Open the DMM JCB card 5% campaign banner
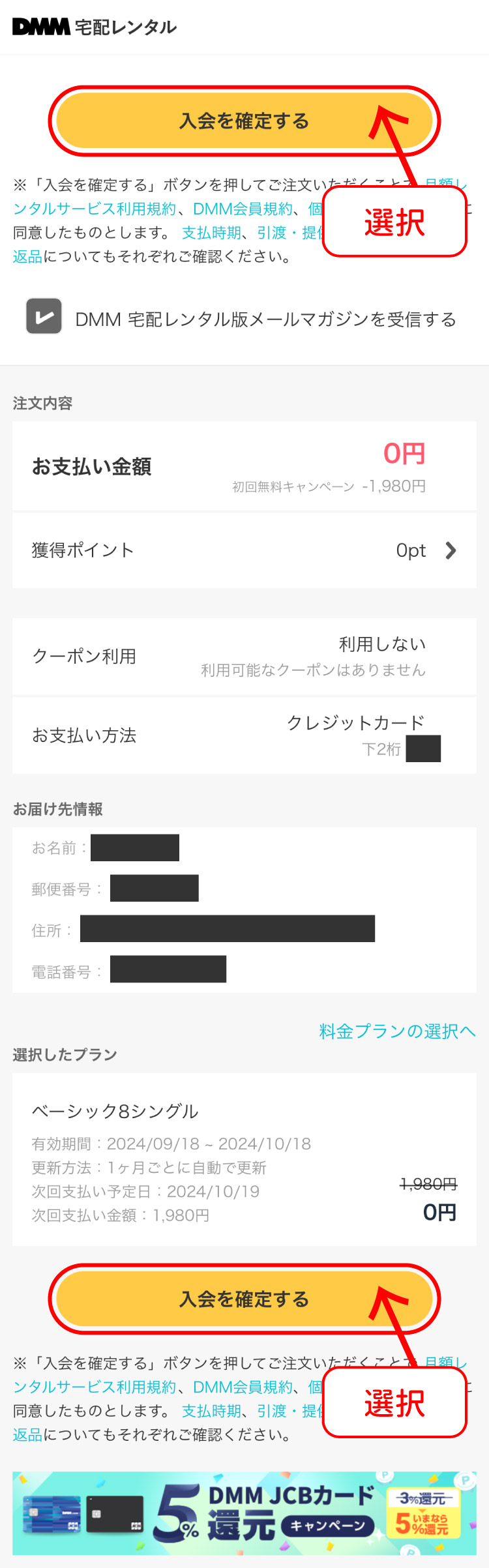Screen dimensions: 489x1568 [244, 1514]
